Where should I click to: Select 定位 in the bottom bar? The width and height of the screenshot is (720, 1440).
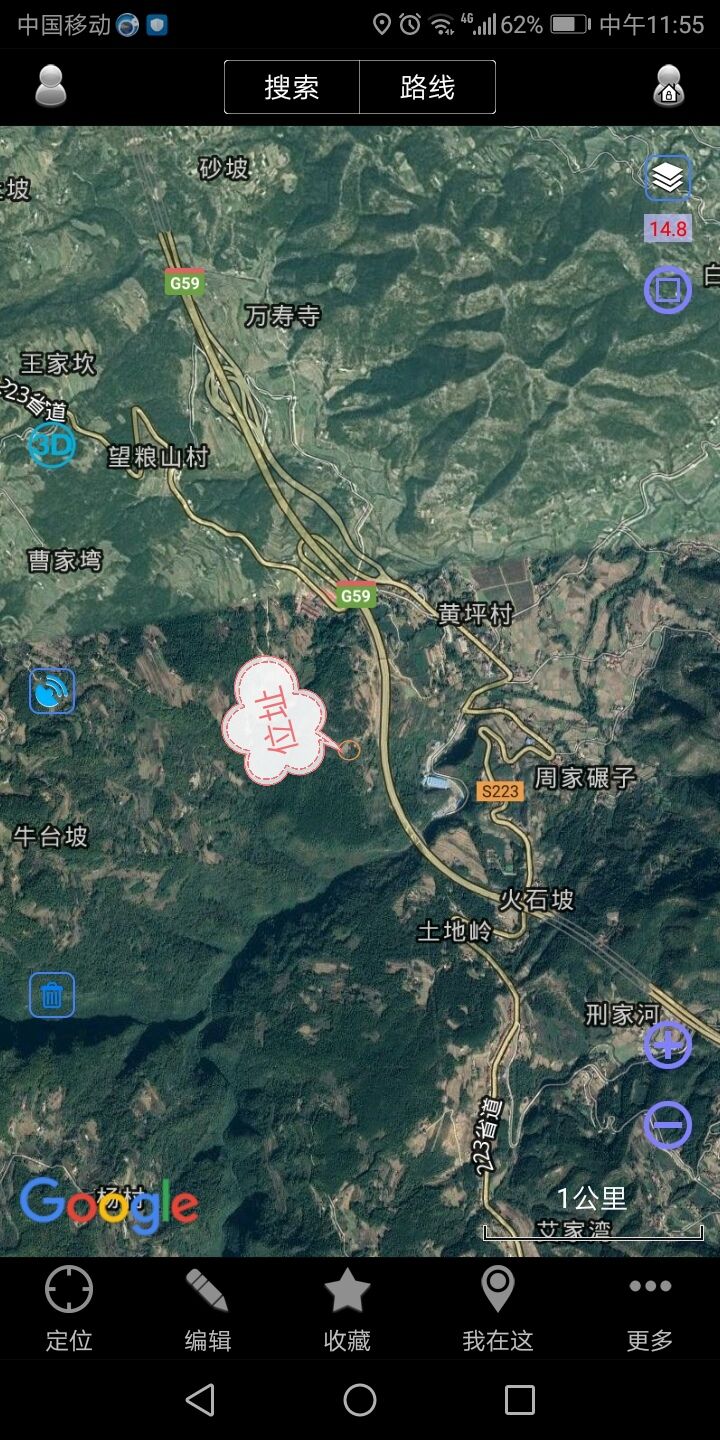coord(69,1308)
